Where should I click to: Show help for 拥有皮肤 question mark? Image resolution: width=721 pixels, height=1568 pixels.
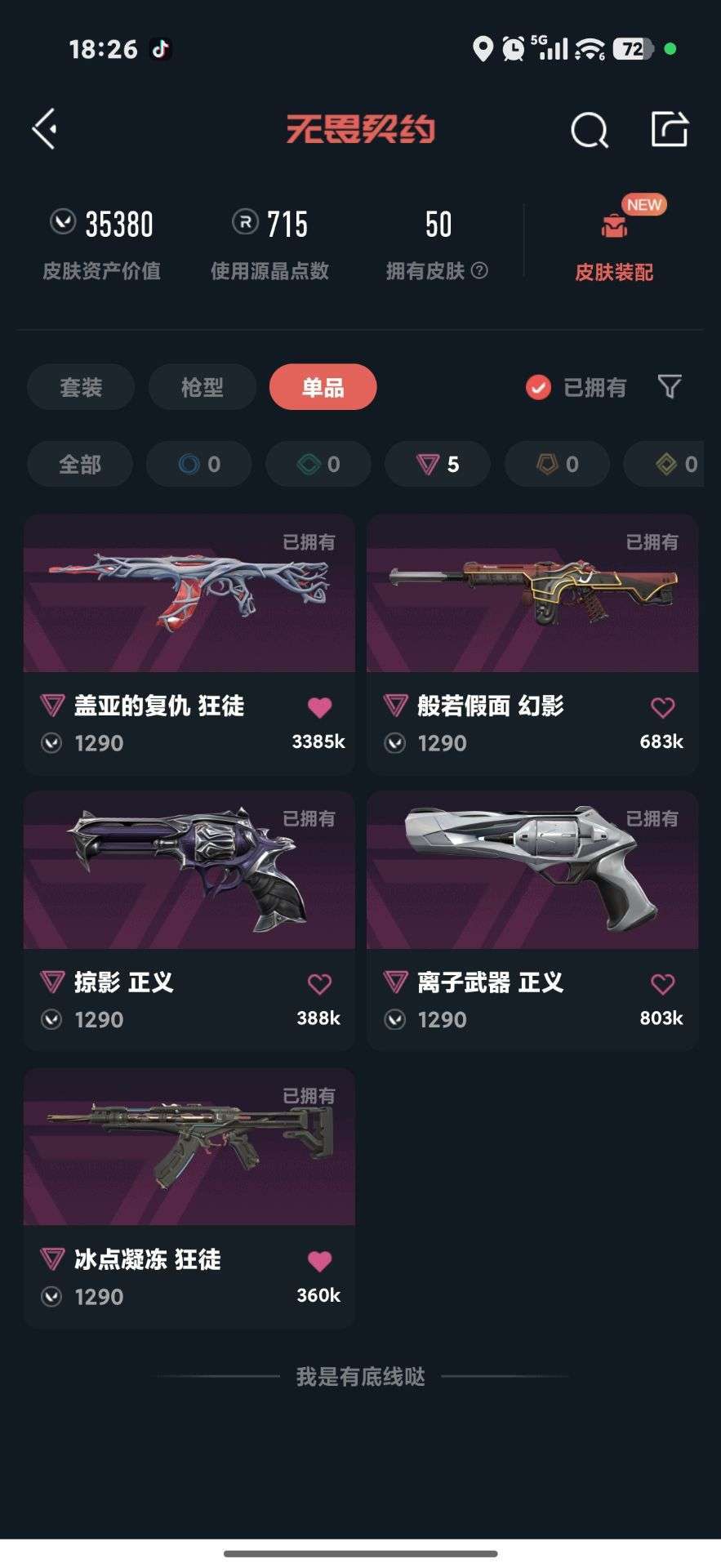[480, 270]
